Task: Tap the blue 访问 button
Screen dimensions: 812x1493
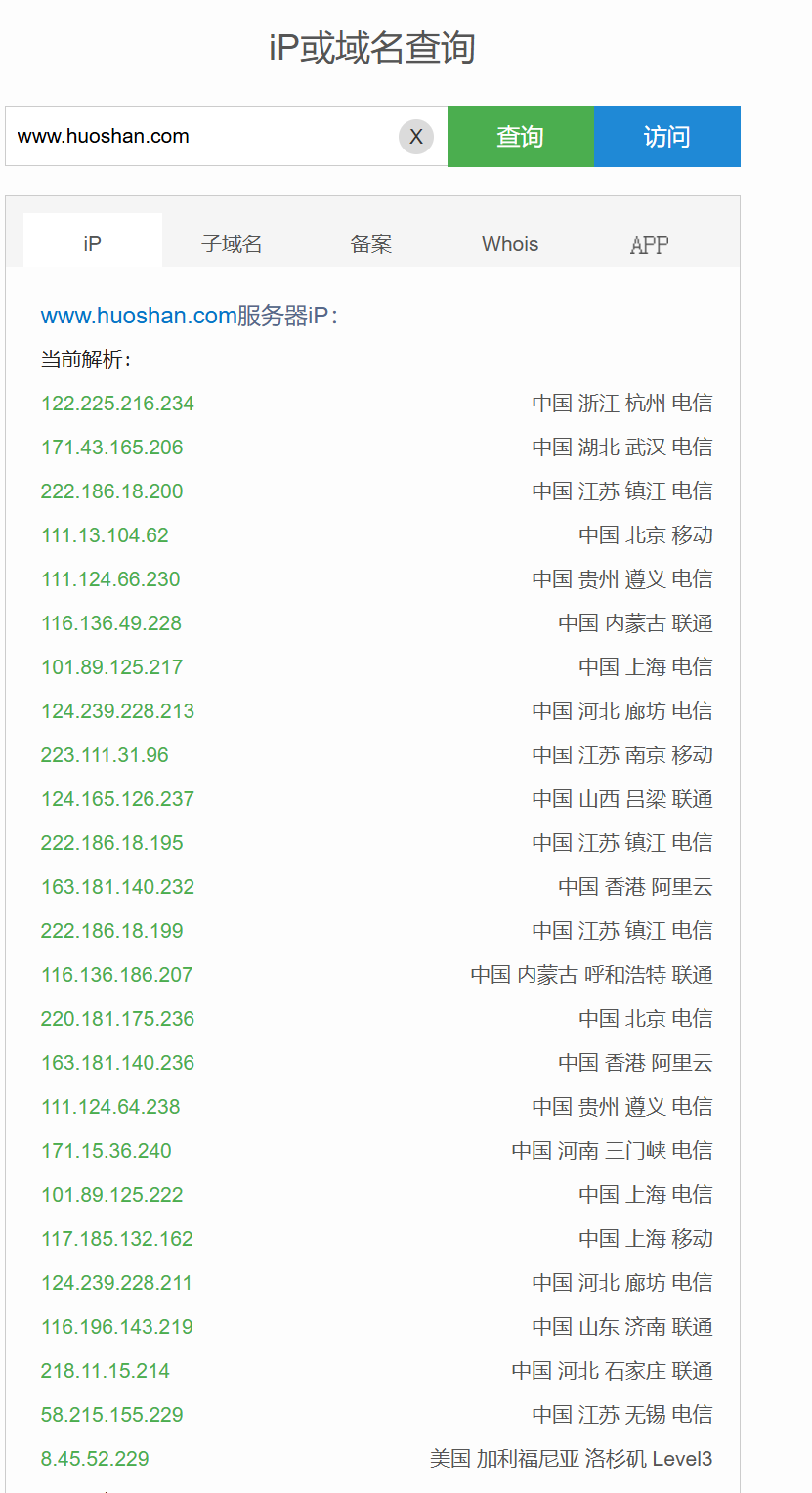Action: pyautogui.click(x=666, y=137)
